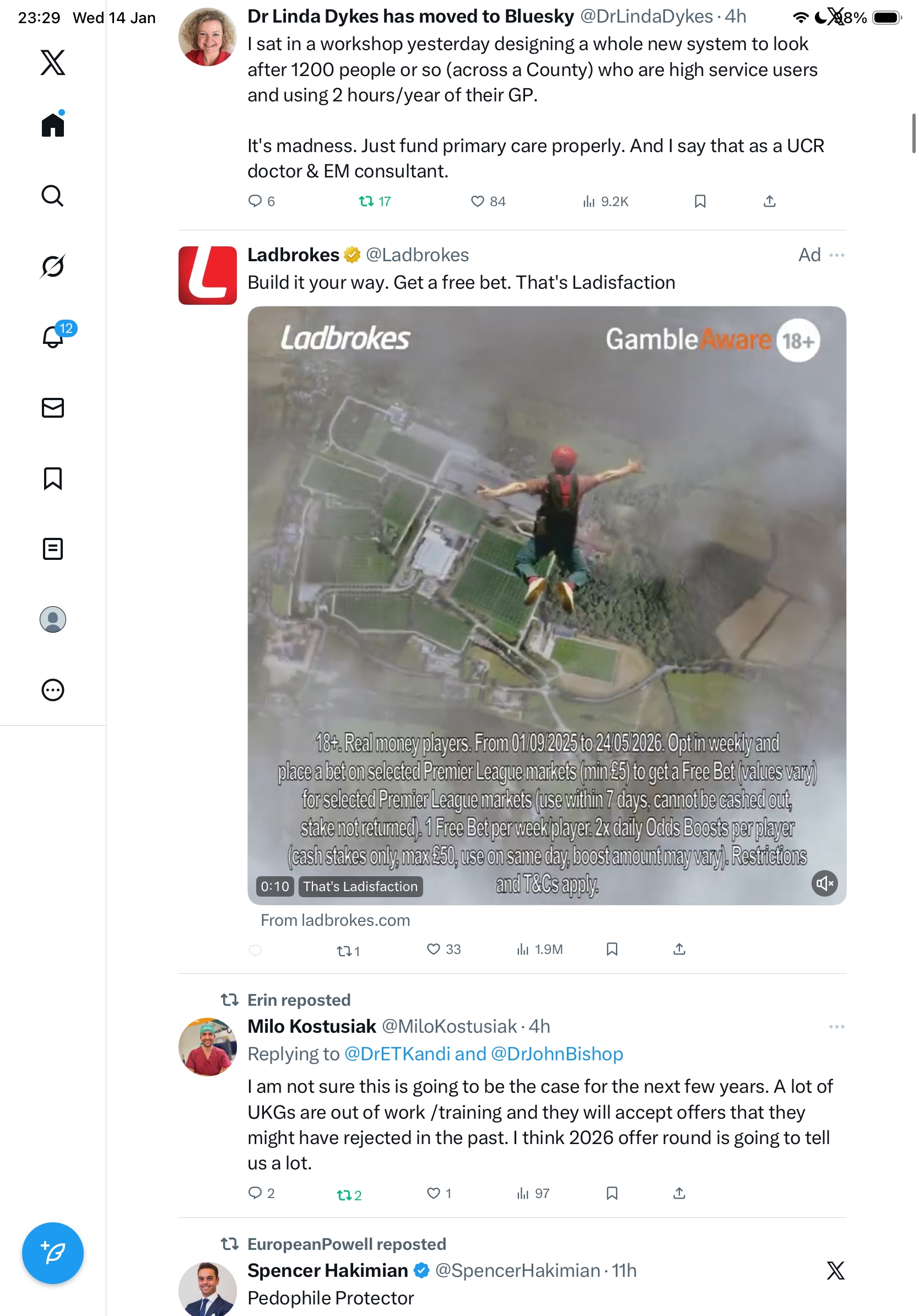919x1316 pixels.
Task: Like Dr Linda Dykes' post
Action: point(477,201)
